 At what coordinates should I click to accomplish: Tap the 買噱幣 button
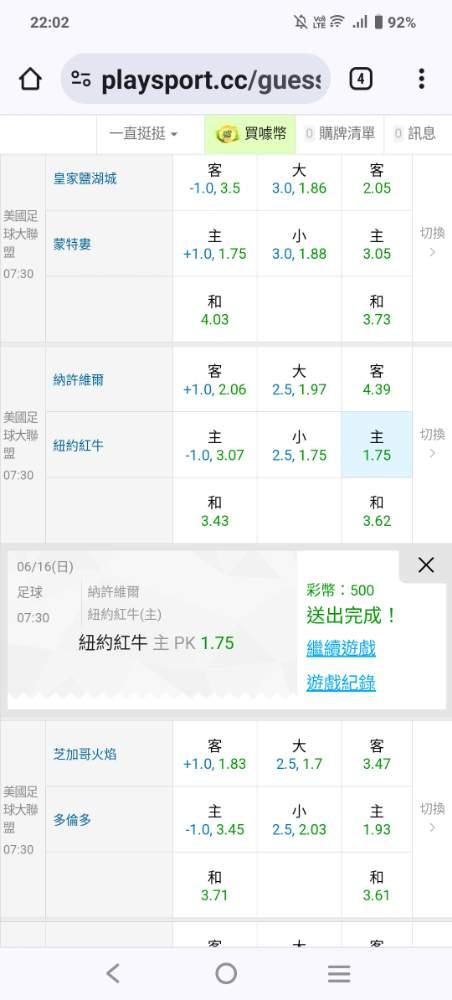click(x=251, y=134)
